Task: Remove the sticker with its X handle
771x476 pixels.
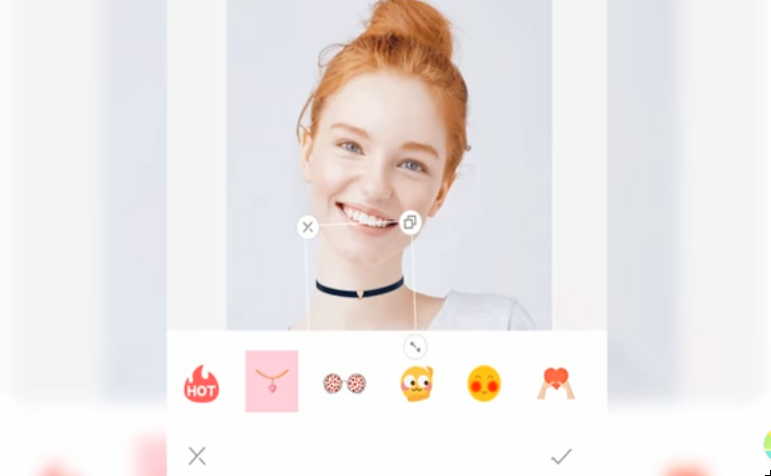Action: pos(307,227)
